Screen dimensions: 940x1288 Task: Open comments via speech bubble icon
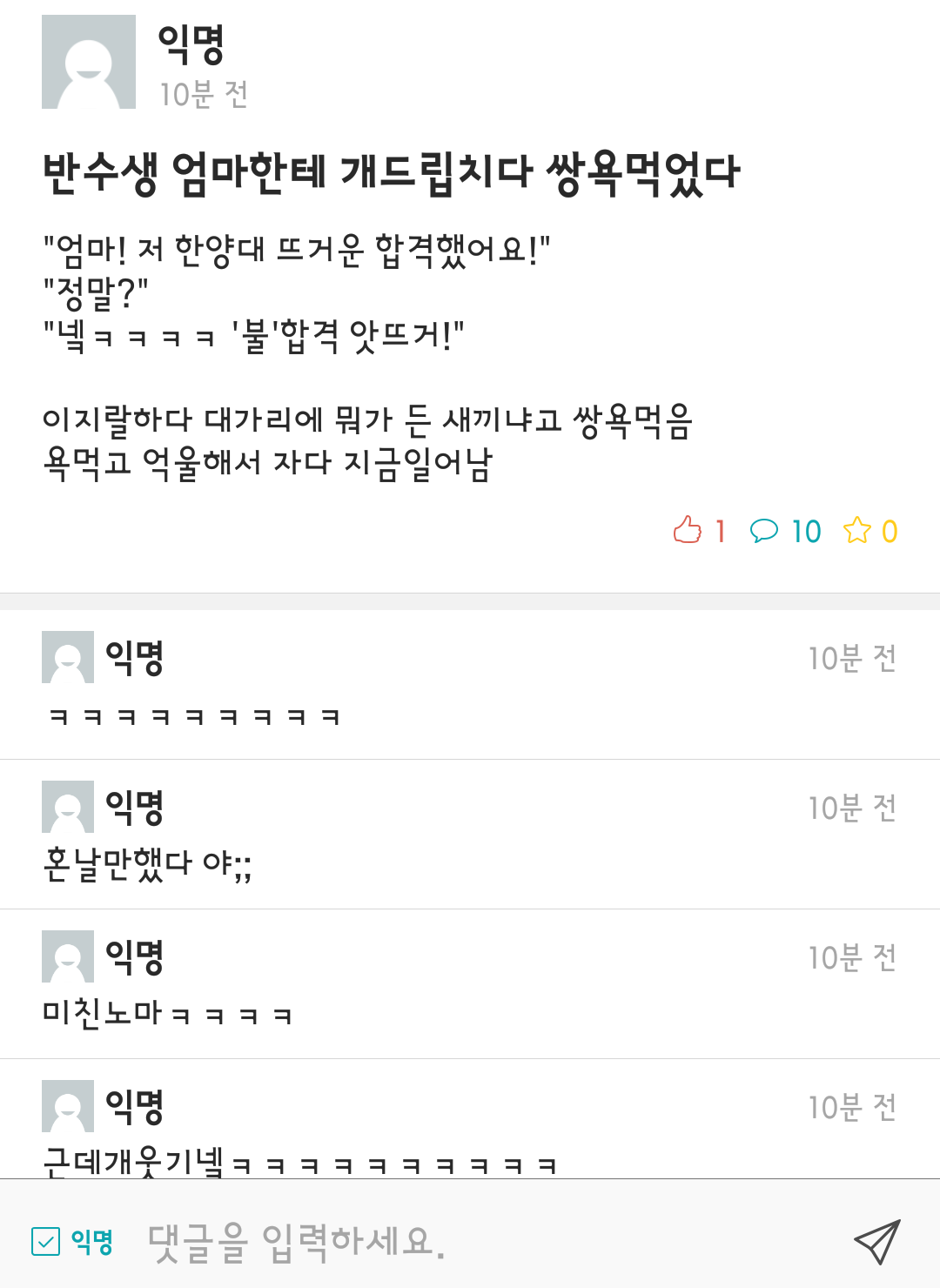coord(763,530)
